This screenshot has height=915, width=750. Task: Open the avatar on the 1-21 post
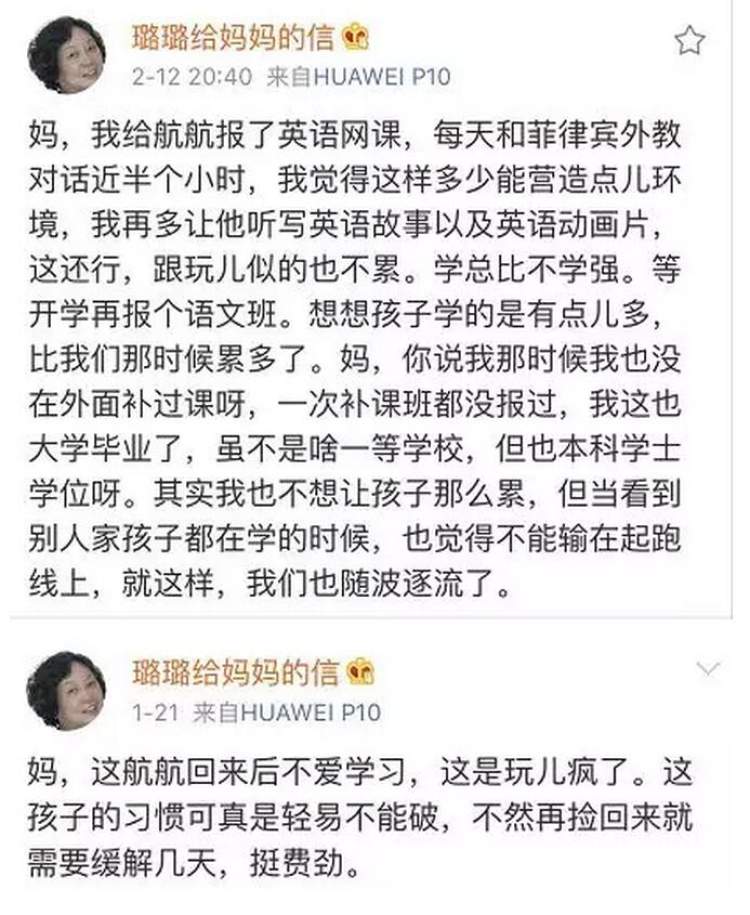pyautogui.click(x=66, y=690)
